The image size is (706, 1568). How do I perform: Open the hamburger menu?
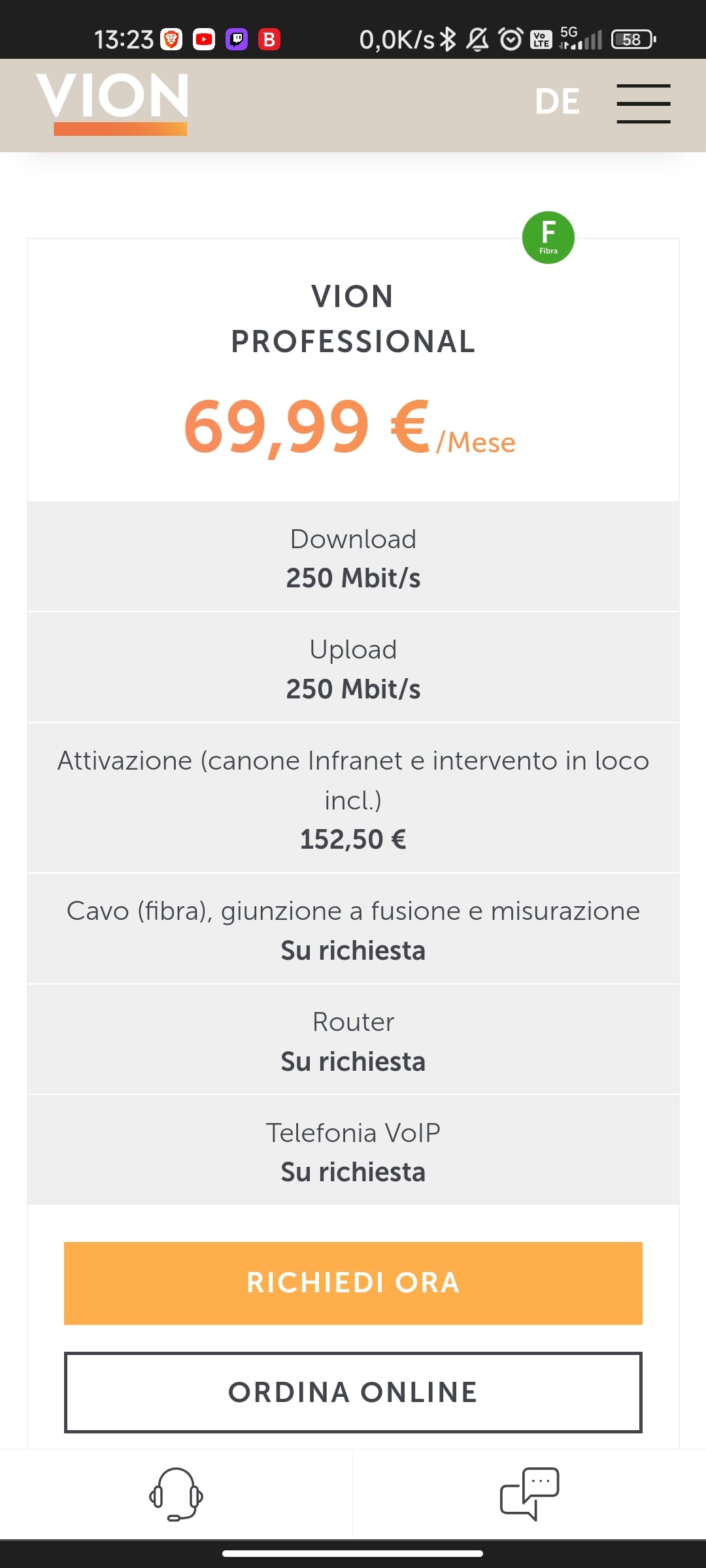tap(643, 103)
